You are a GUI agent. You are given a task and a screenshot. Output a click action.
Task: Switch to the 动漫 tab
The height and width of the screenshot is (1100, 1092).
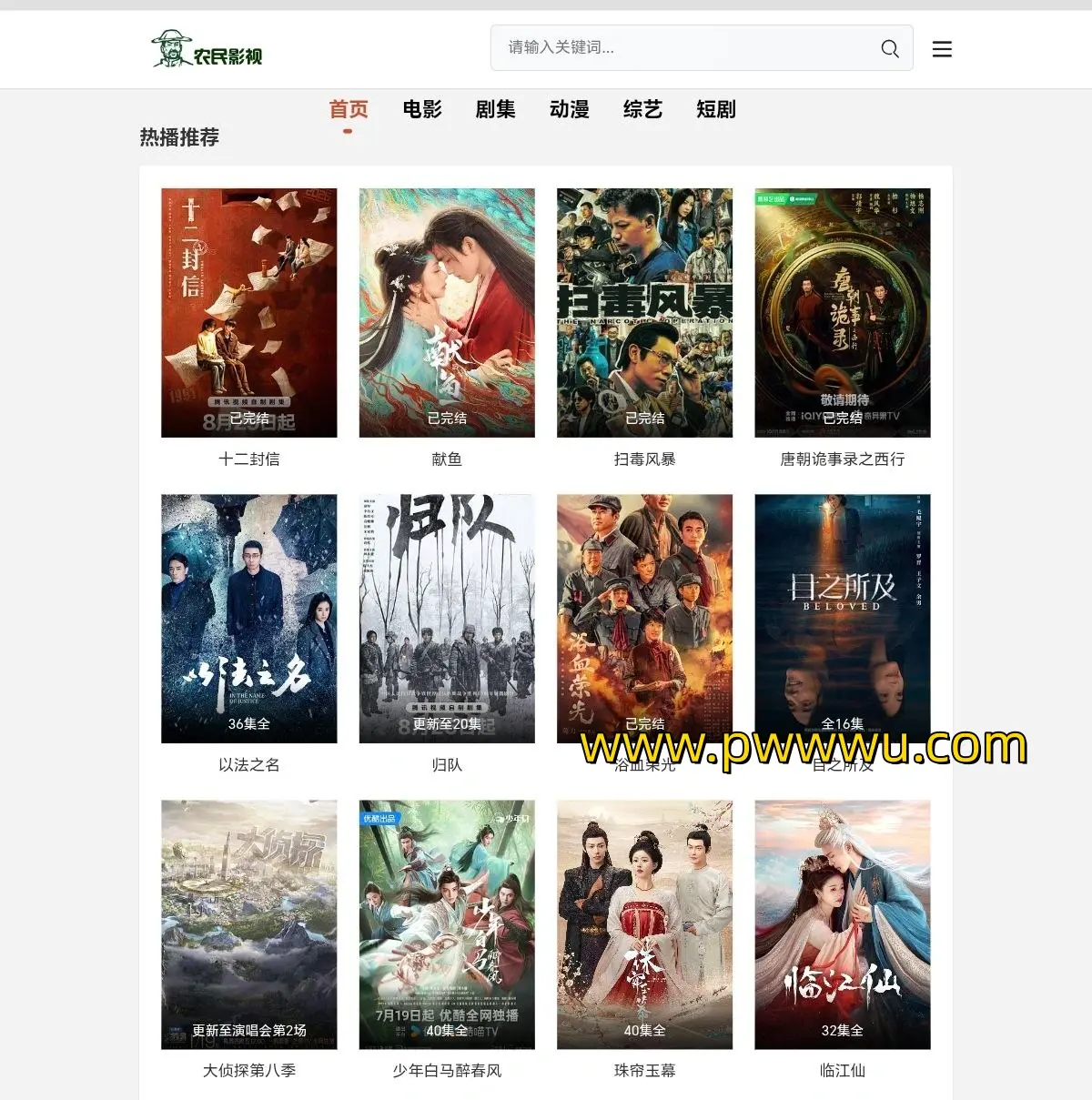tap(569, 110)
